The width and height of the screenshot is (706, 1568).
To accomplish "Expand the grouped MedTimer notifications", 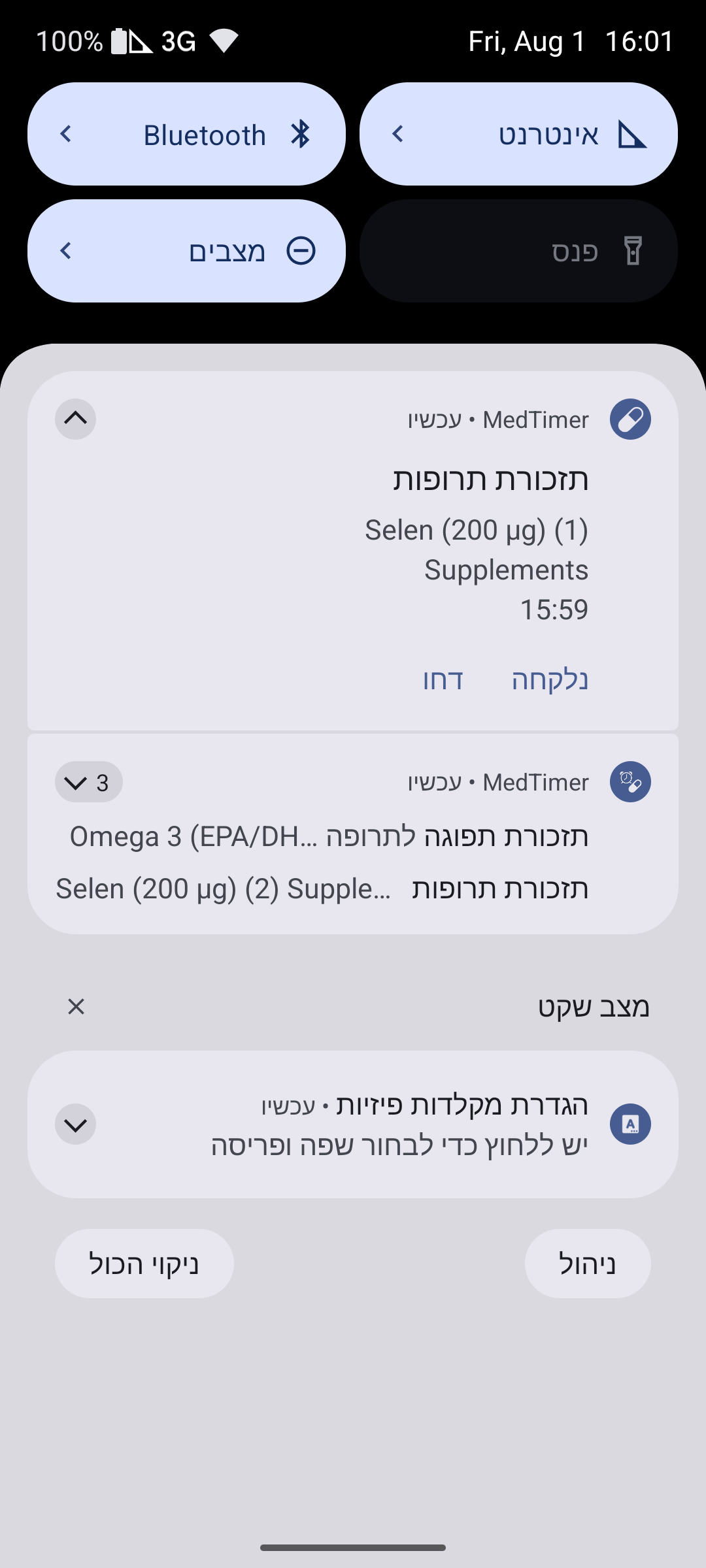I will pyautogui.click(x=88, y=782).
